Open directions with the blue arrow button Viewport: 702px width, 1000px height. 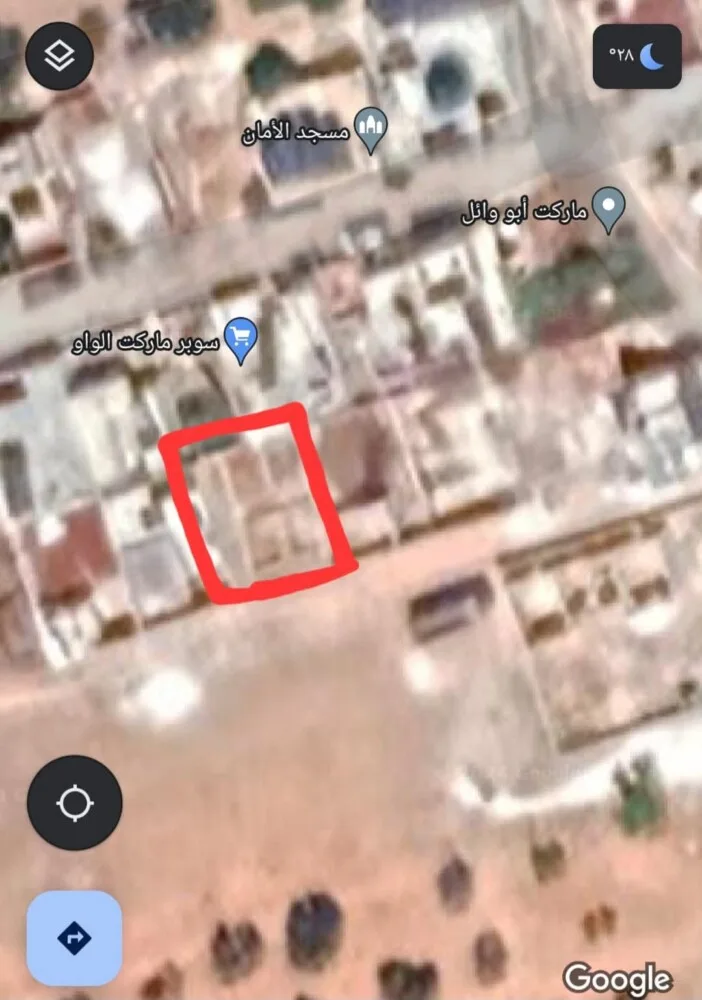(75, 938)
